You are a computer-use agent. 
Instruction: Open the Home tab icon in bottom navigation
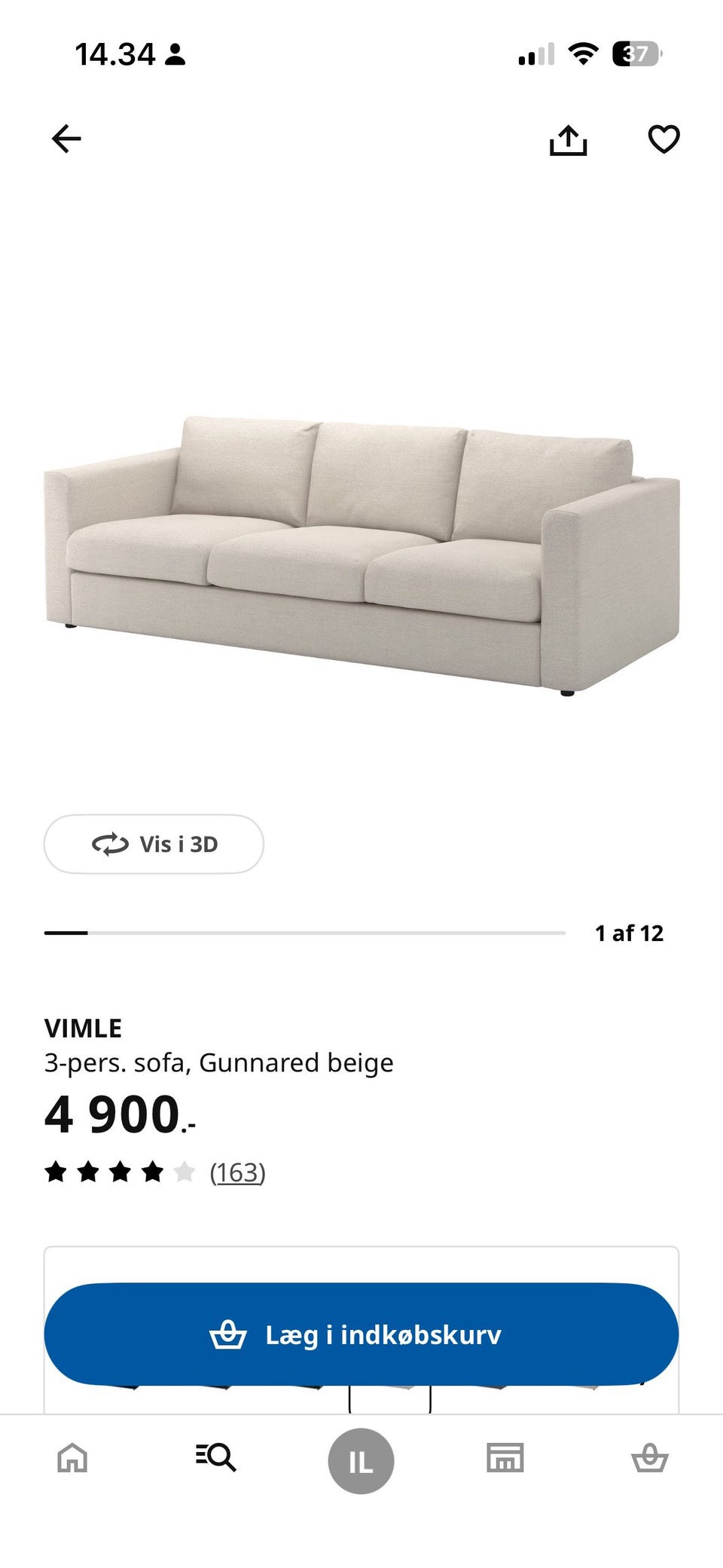[x=72, y=1459]
